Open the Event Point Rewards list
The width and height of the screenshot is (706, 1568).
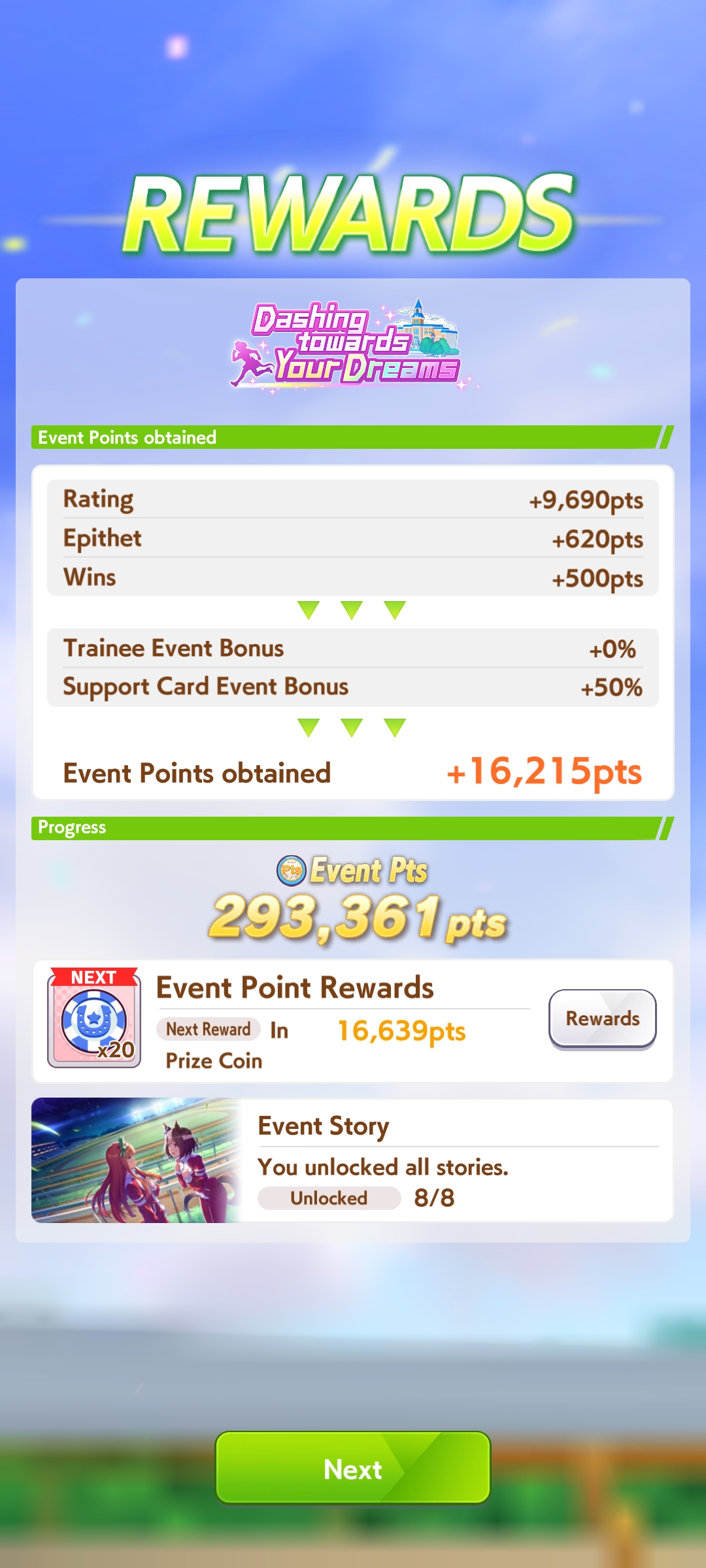[x=602, y=1019]
